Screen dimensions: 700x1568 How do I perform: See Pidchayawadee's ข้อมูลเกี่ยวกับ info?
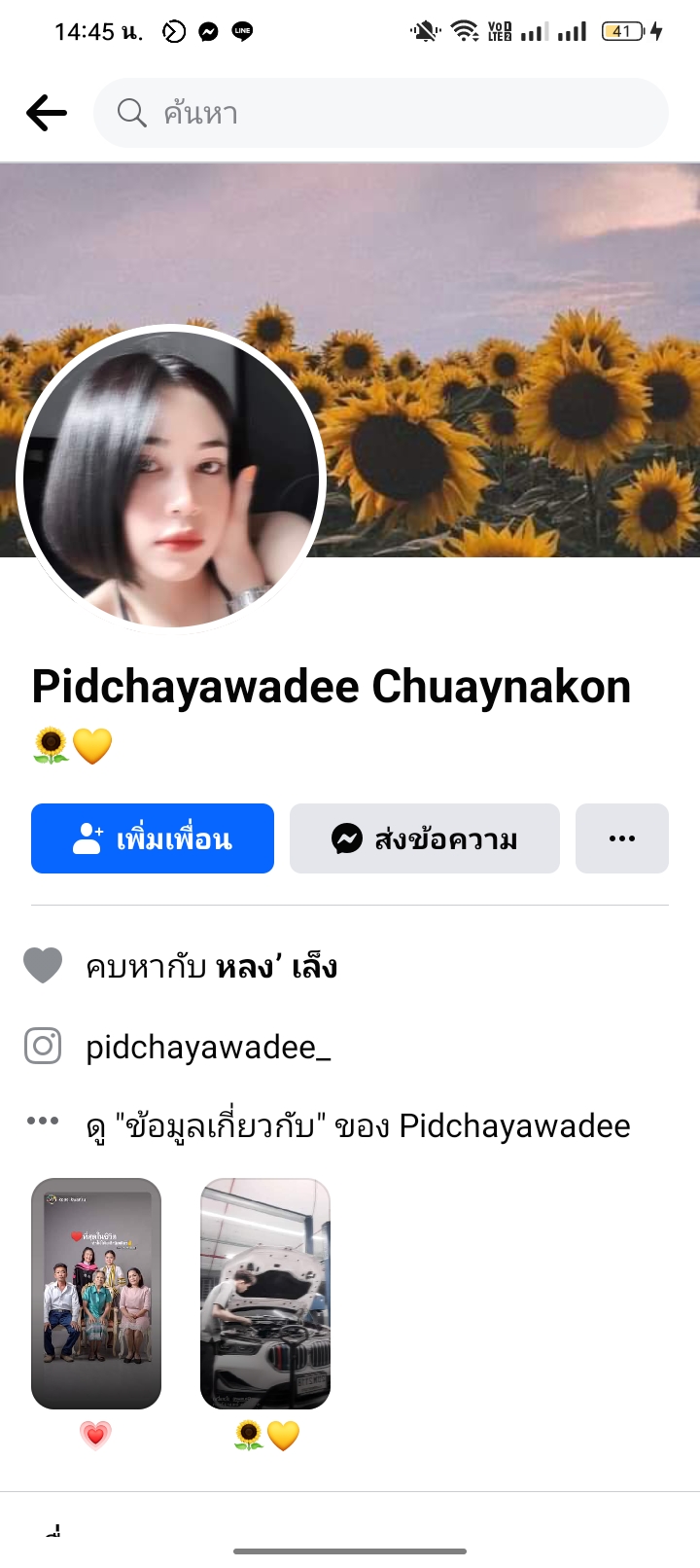pos(358,1125)
